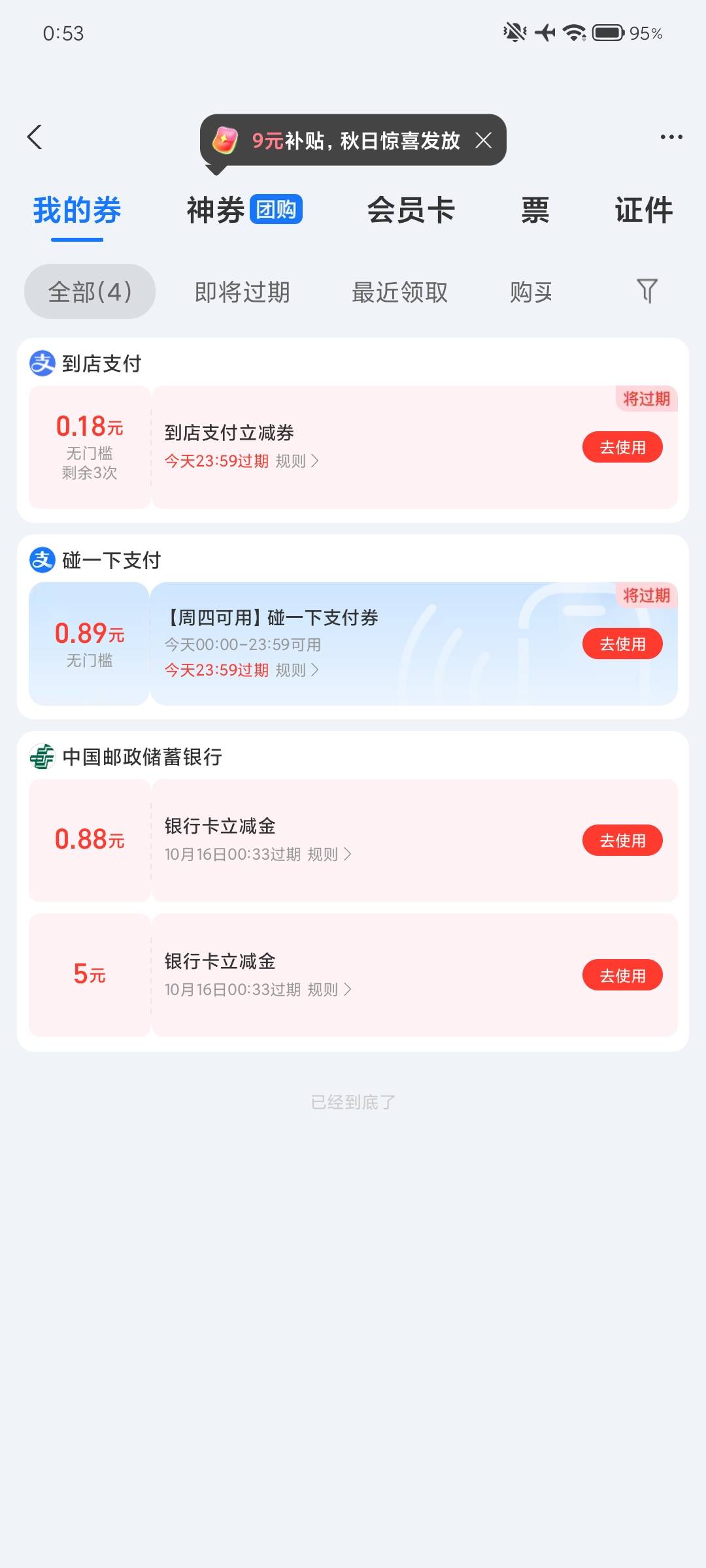The height and width of the screenshot is (1568, 706).
Task: Switch to the 票 tab
Action: [535, 210]
